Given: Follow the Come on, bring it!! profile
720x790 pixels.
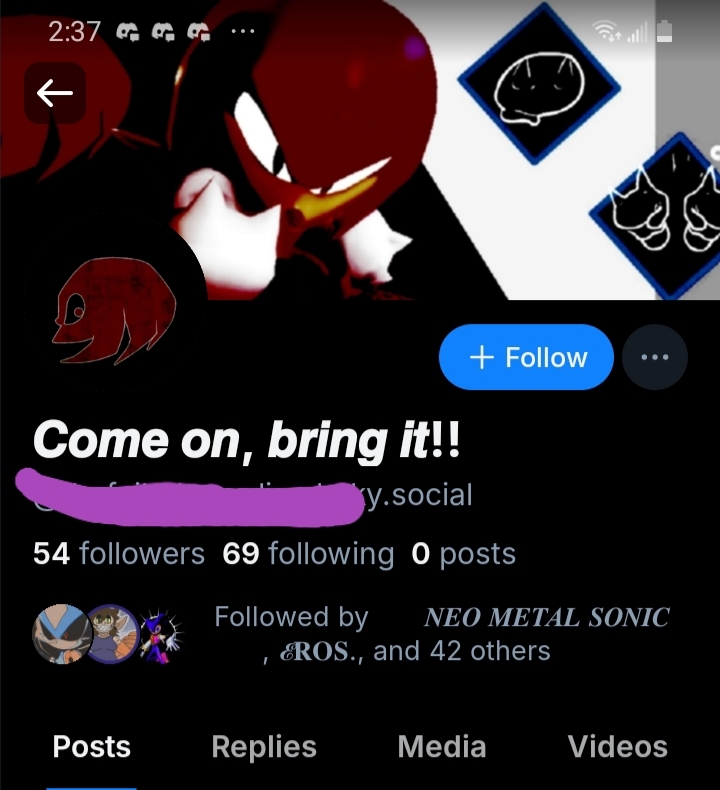Looking at the screenshot, I should pos(526,357).
